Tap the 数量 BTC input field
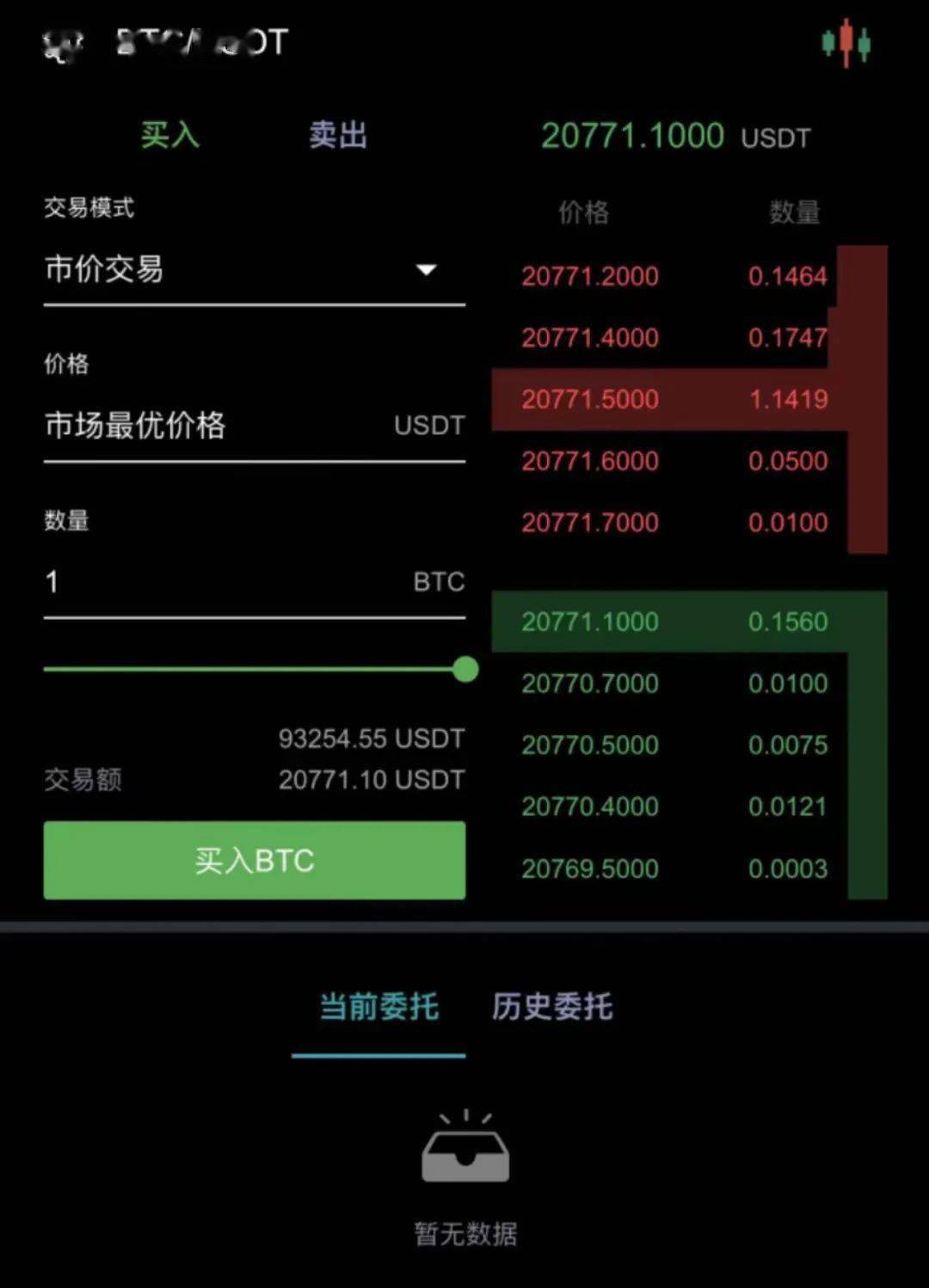The width and height of the screenshot is (929, 1288). click(x=224, y=582)
